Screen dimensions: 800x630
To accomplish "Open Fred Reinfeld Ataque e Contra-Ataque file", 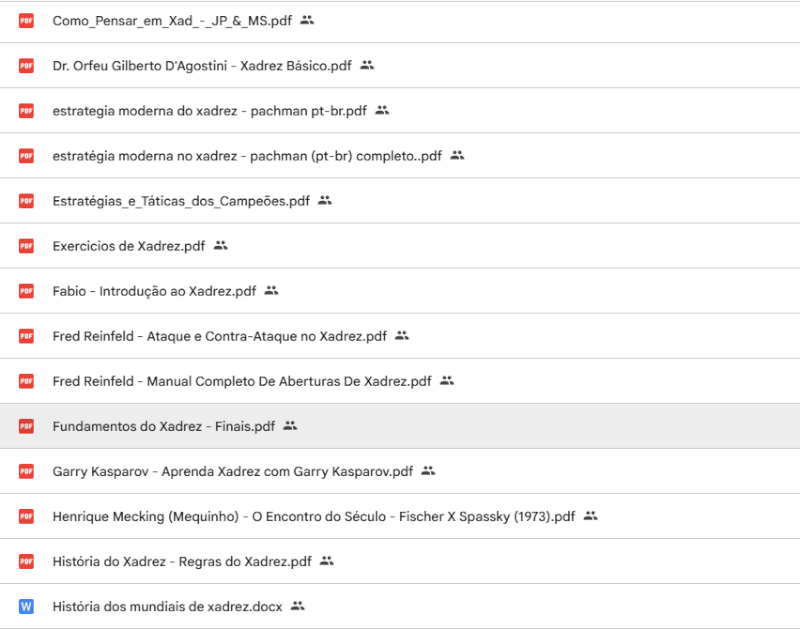I will pos(219,336).
